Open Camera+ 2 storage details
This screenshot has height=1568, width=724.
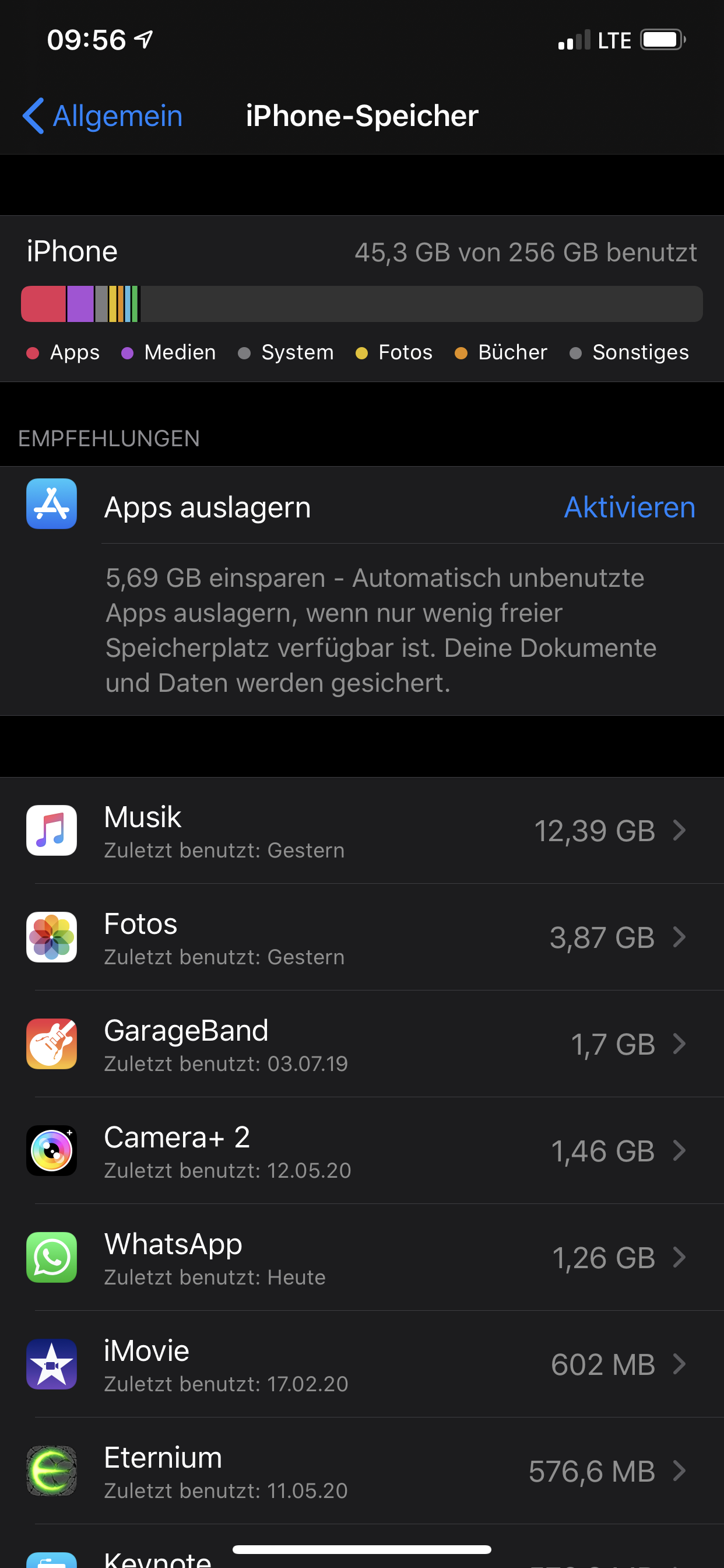(361, 1151)
